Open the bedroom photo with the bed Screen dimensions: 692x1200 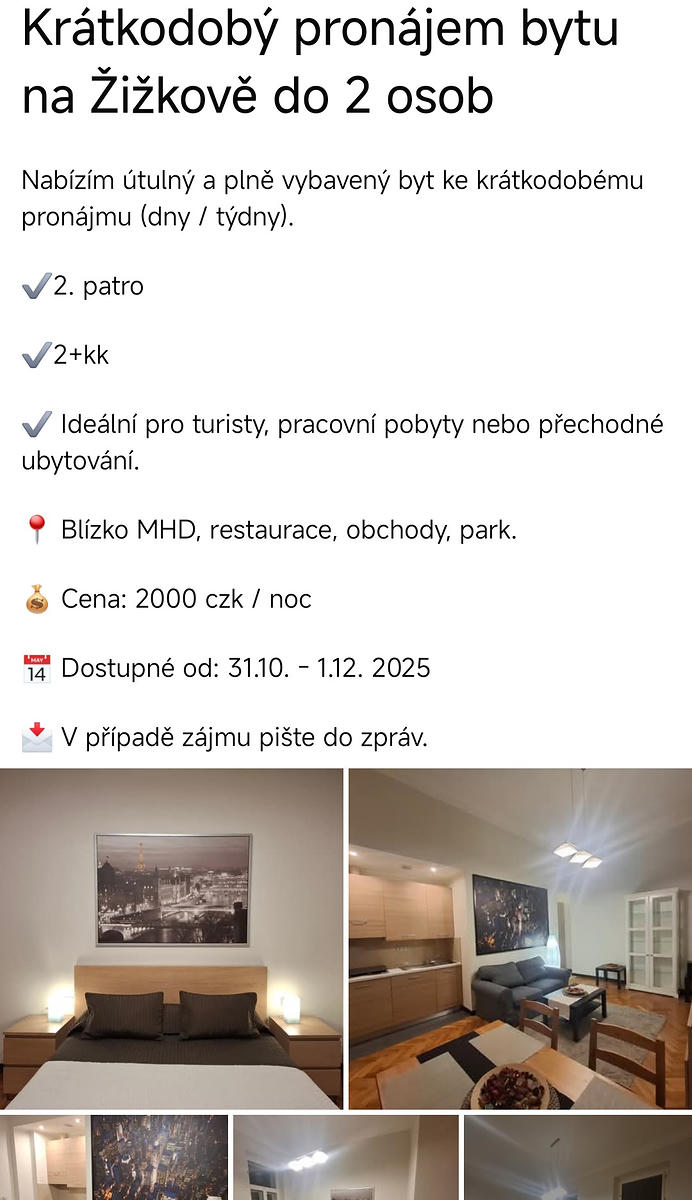pos(171,938)
